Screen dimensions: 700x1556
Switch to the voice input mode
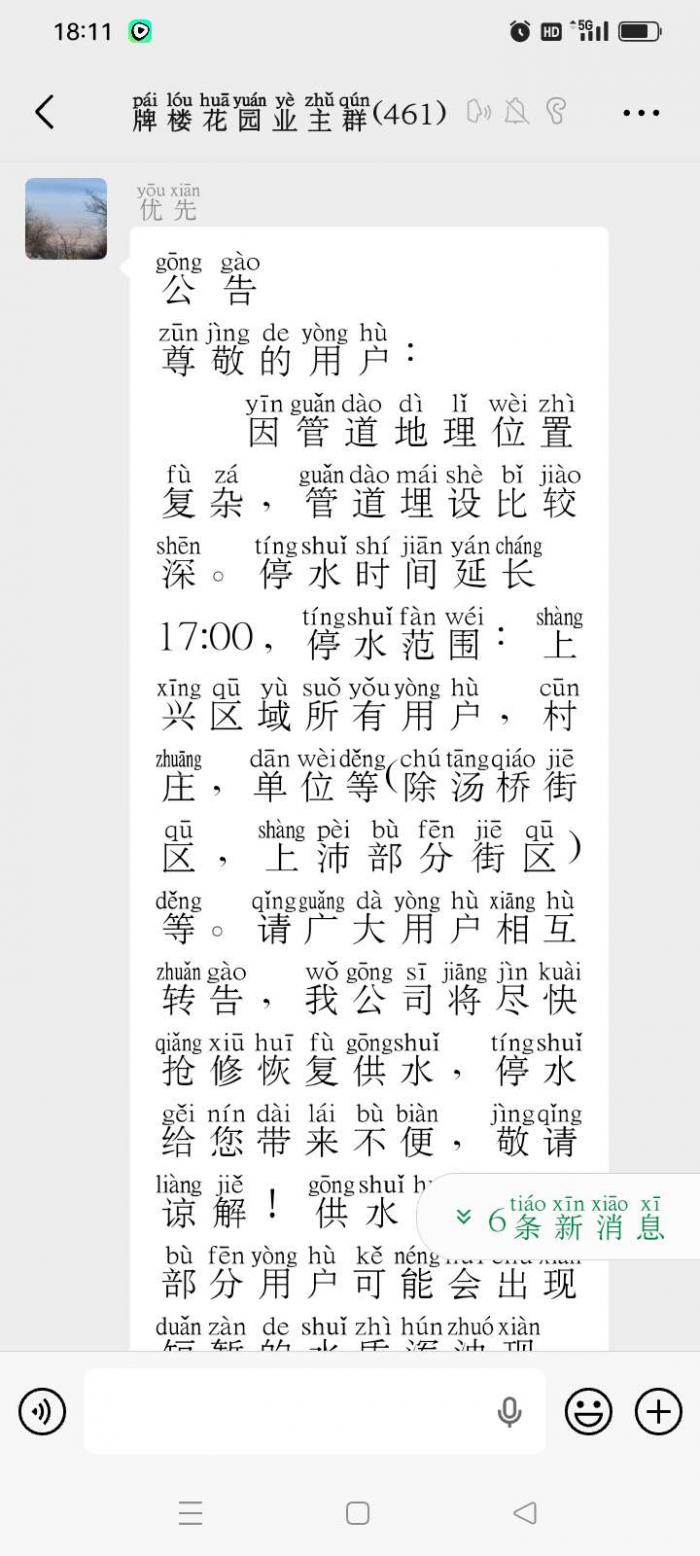pyautogui.click(x=42, y=1411)
